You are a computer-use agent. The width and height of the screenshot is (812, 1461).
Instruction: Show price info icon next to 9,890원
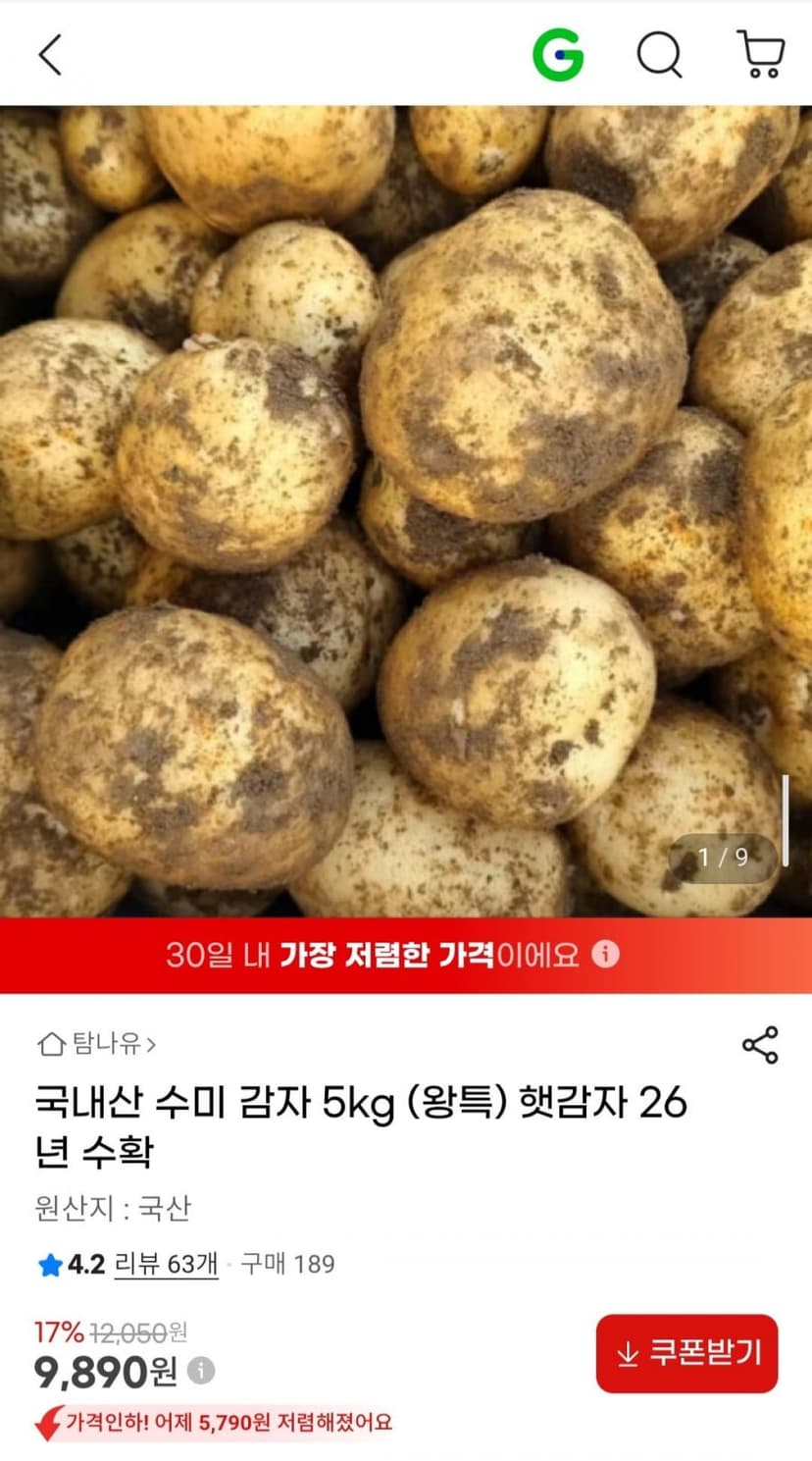point(201,1370)
